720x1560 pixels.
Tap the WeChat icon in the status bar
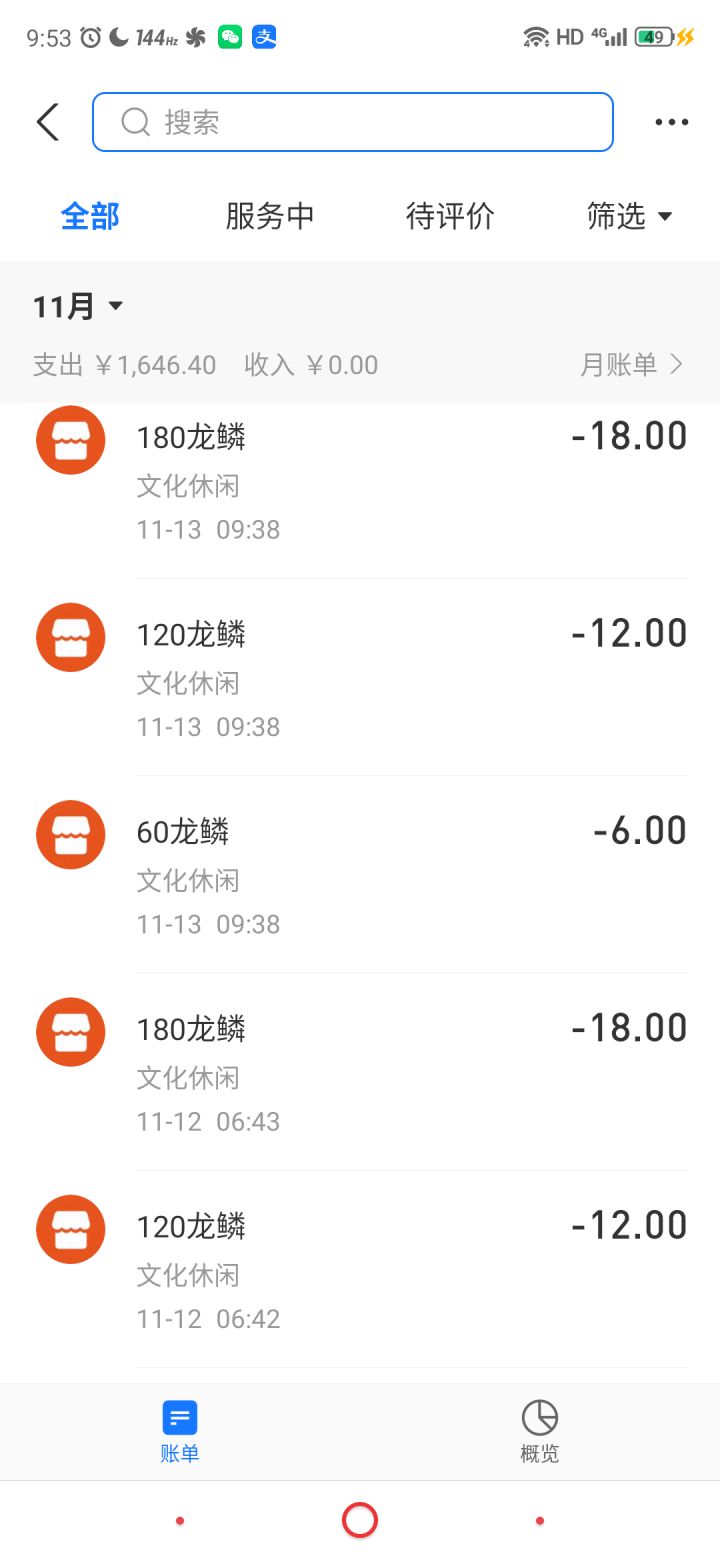[229, 36]
